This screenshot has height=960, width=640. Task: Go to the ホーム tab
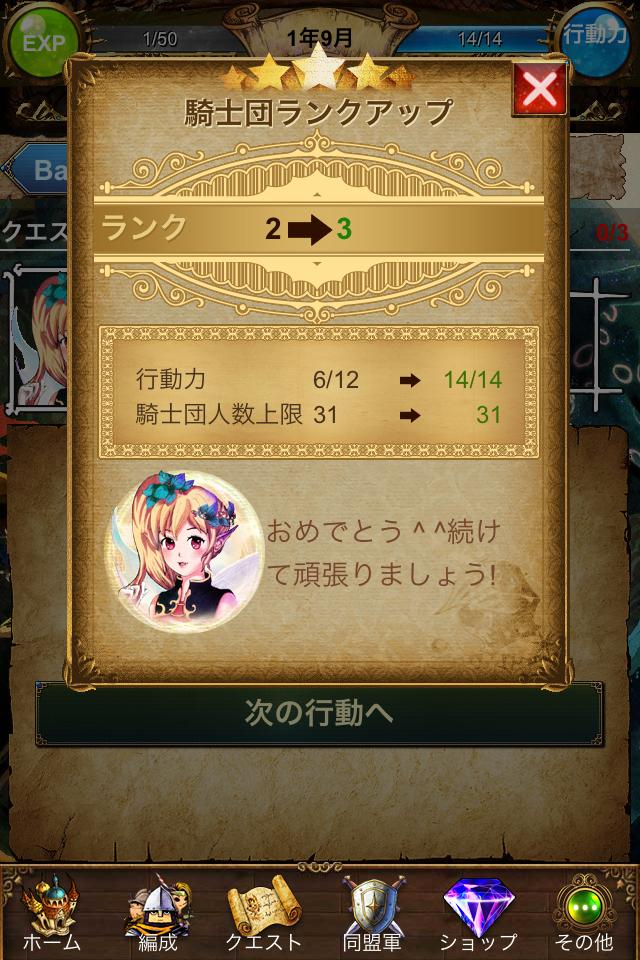click(51, 913)
